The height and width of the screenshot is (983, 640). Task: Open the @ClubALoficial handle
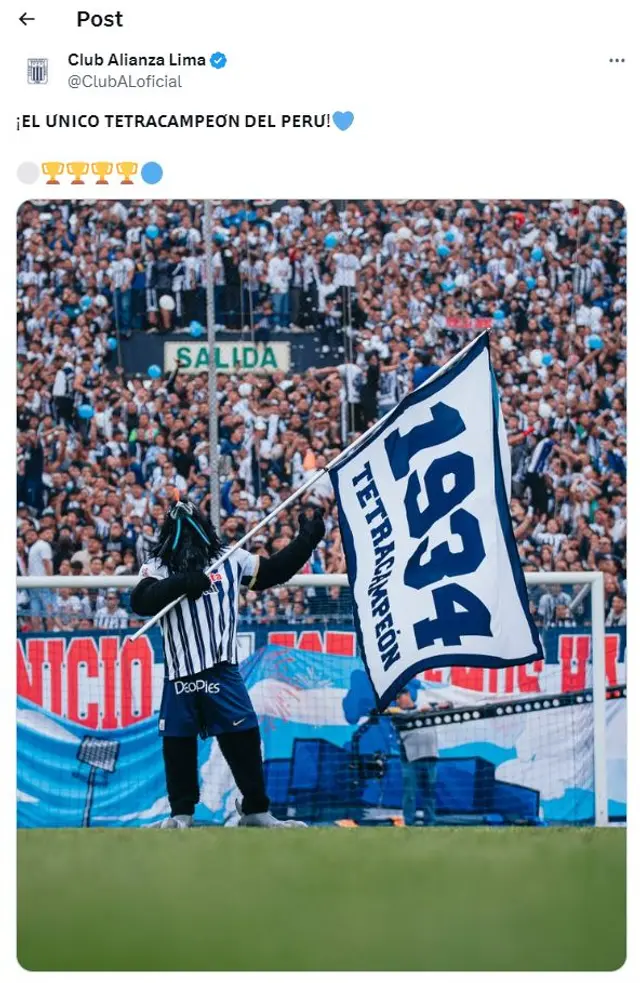(125, 82)
